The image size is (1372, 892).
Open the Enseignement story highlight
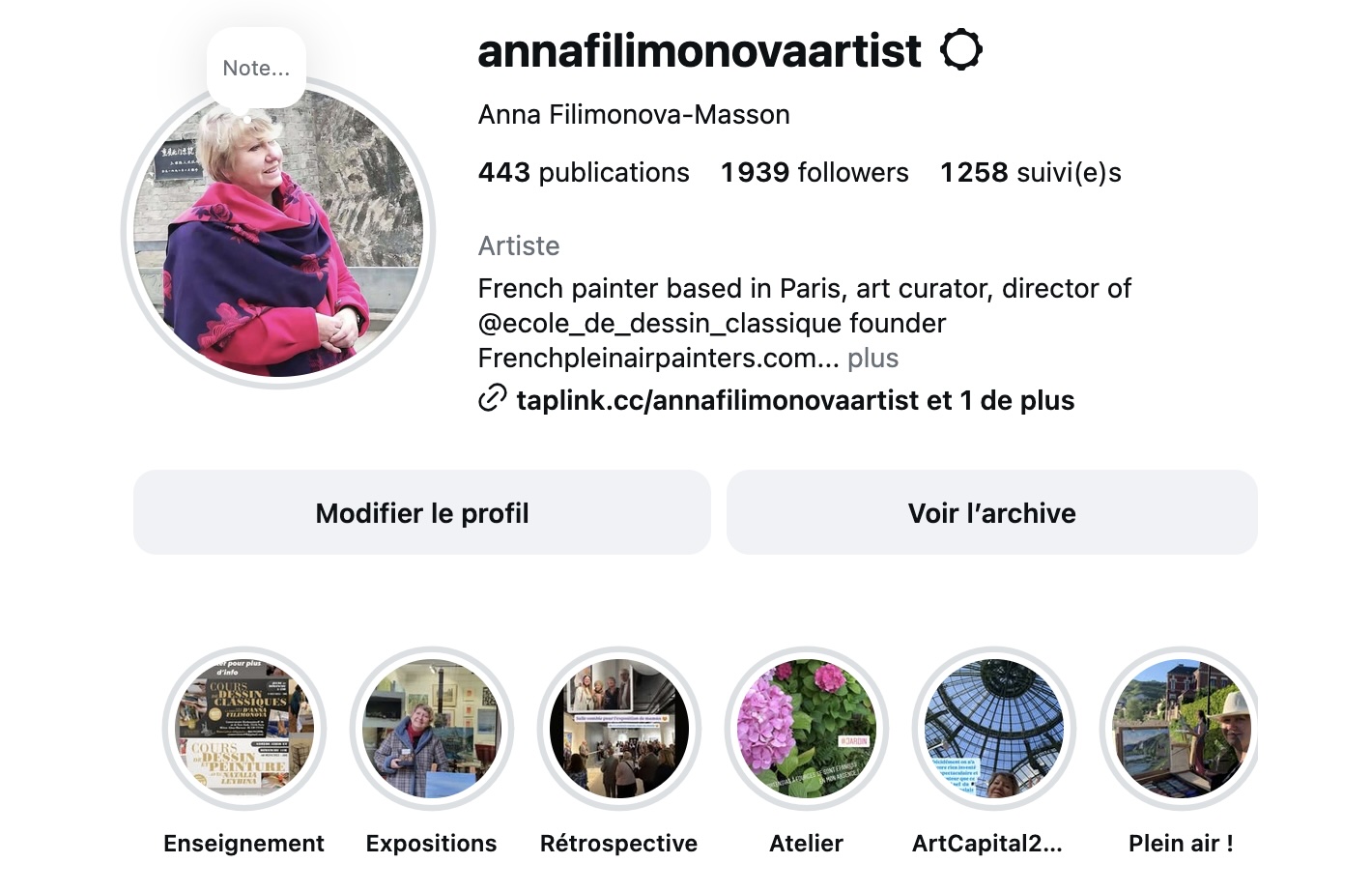click(x=244, y=729)
